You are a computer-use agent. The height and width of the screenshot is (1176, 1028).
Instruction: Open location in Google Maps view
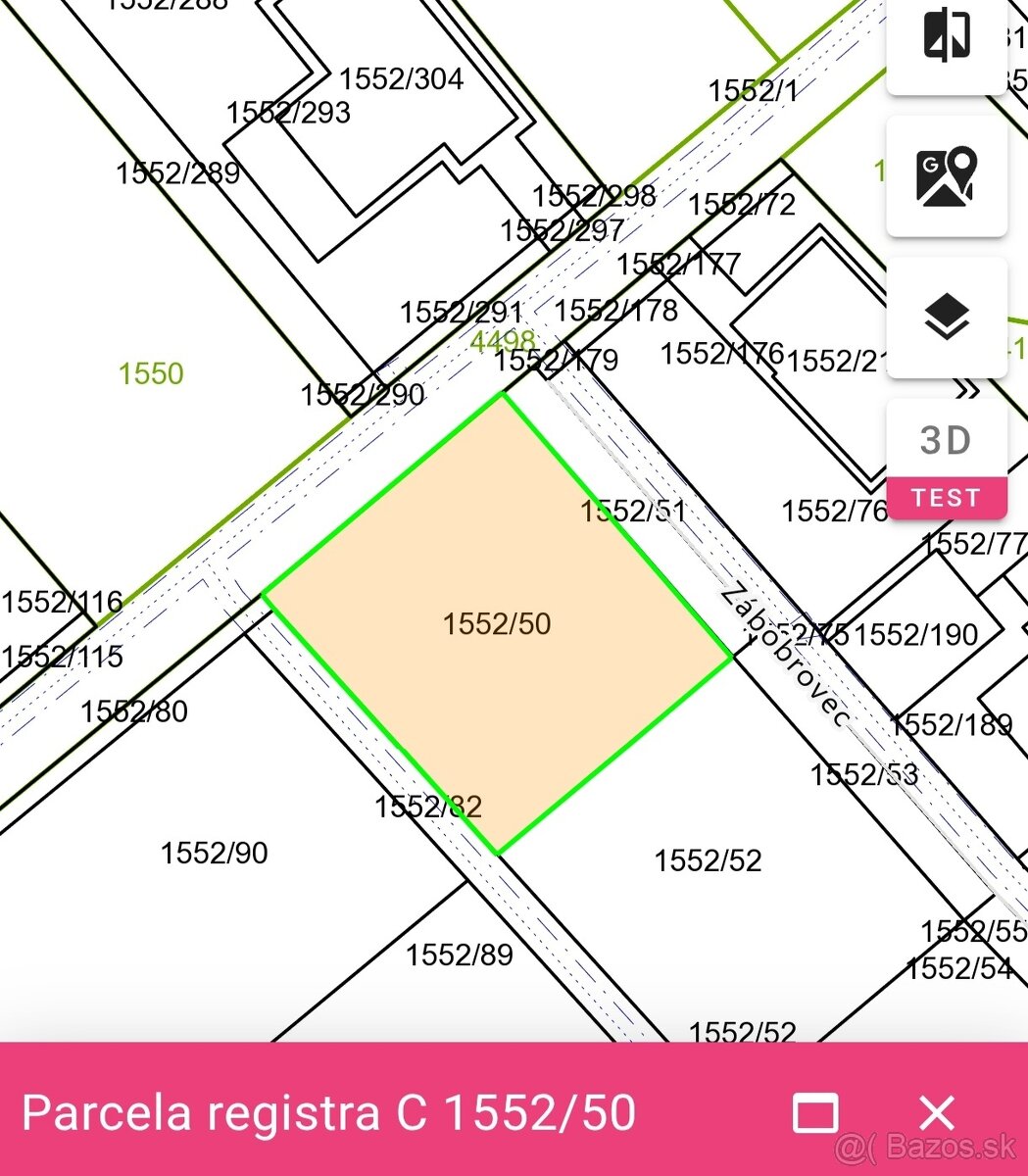point(946,176)
